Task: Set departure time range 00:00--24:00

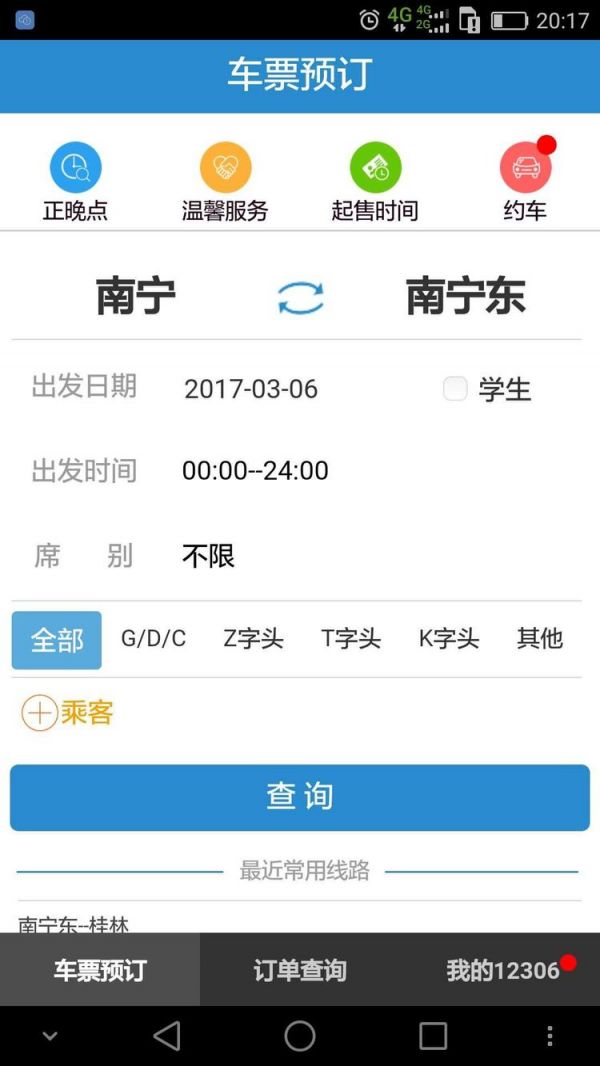Action: pyautogui.click(x=255, y=471)
